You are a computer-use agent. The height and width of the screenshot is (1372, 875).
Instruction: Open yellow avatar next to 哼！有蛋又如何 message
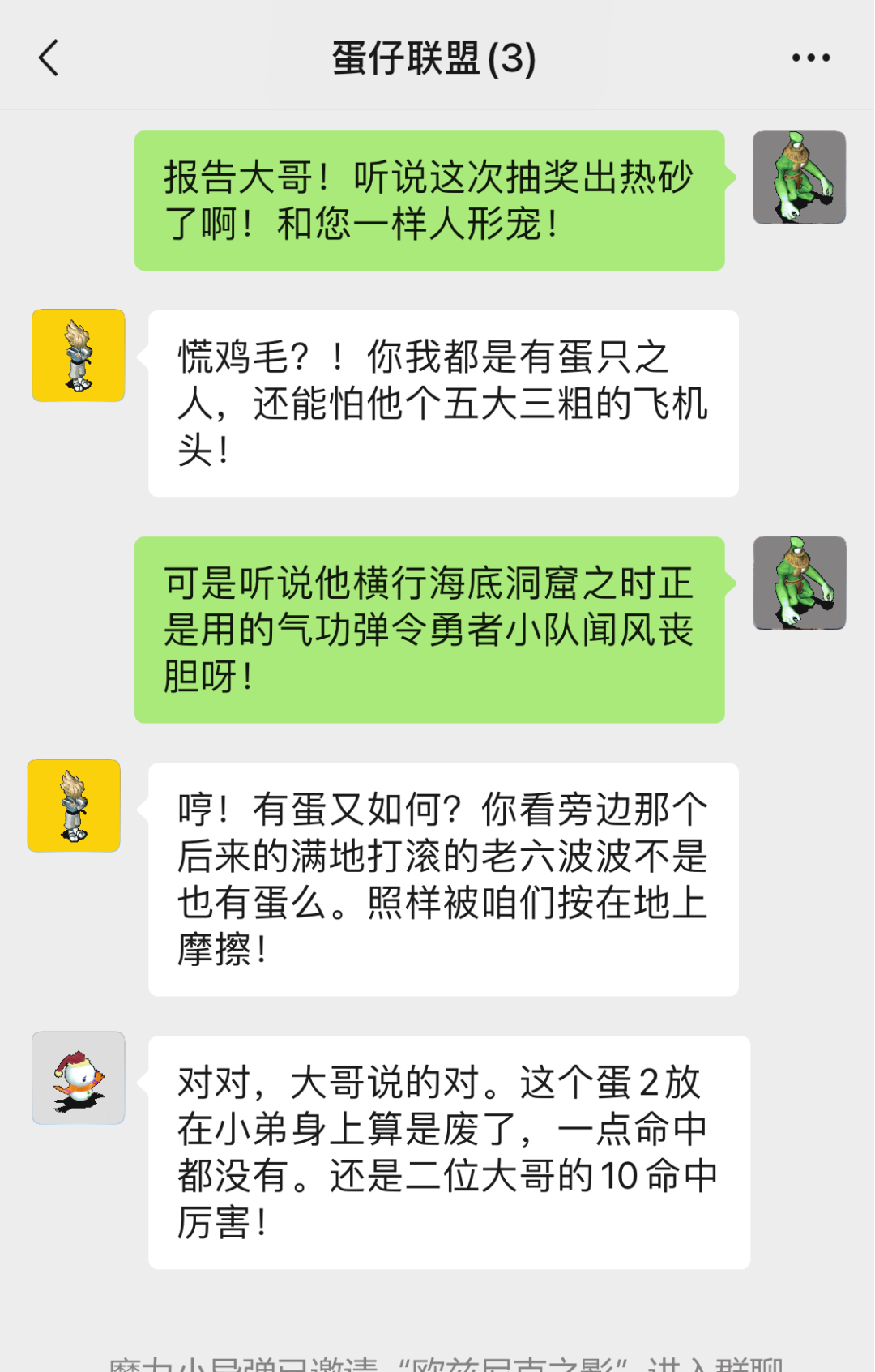coord(75,806)
